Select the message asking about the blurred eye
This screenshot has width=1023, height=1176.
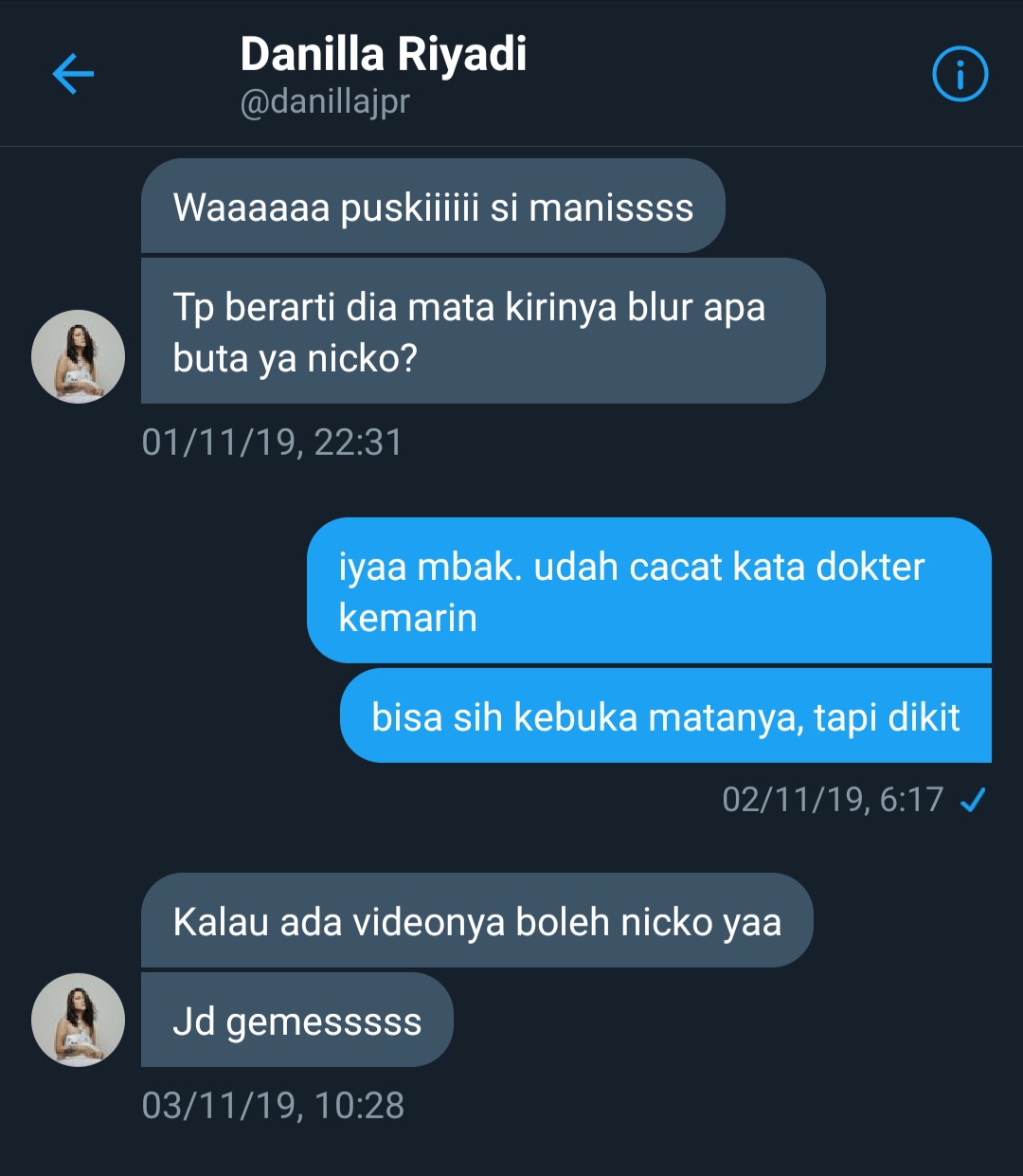(x=481, y=330)
